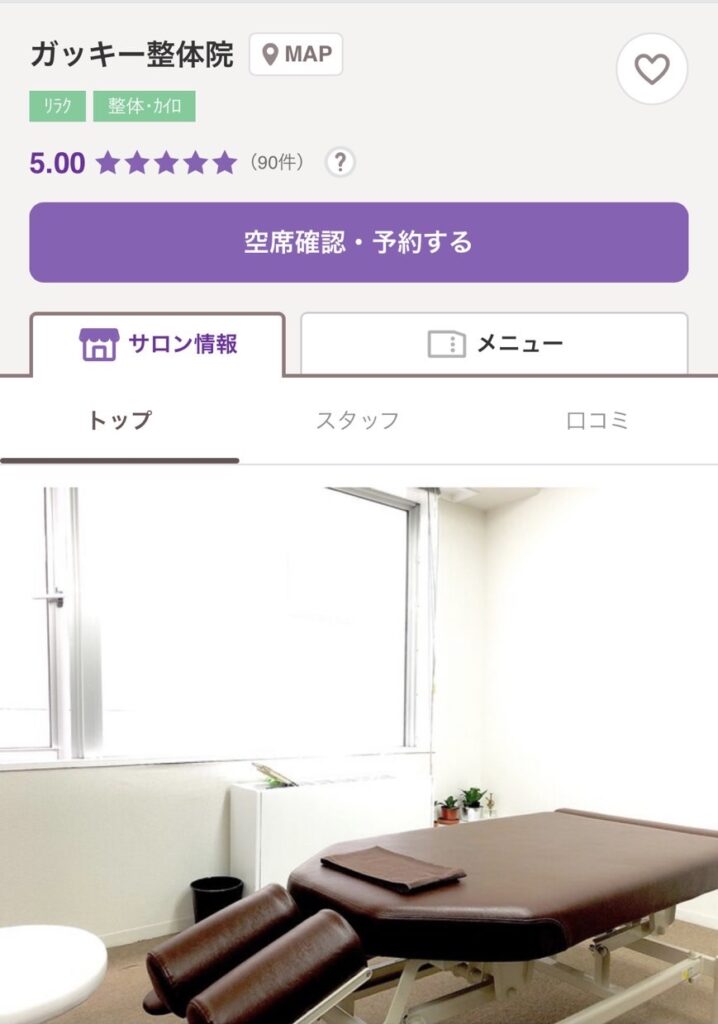Open the MAP location button
Screen dimensions: 718x1024
296,54
